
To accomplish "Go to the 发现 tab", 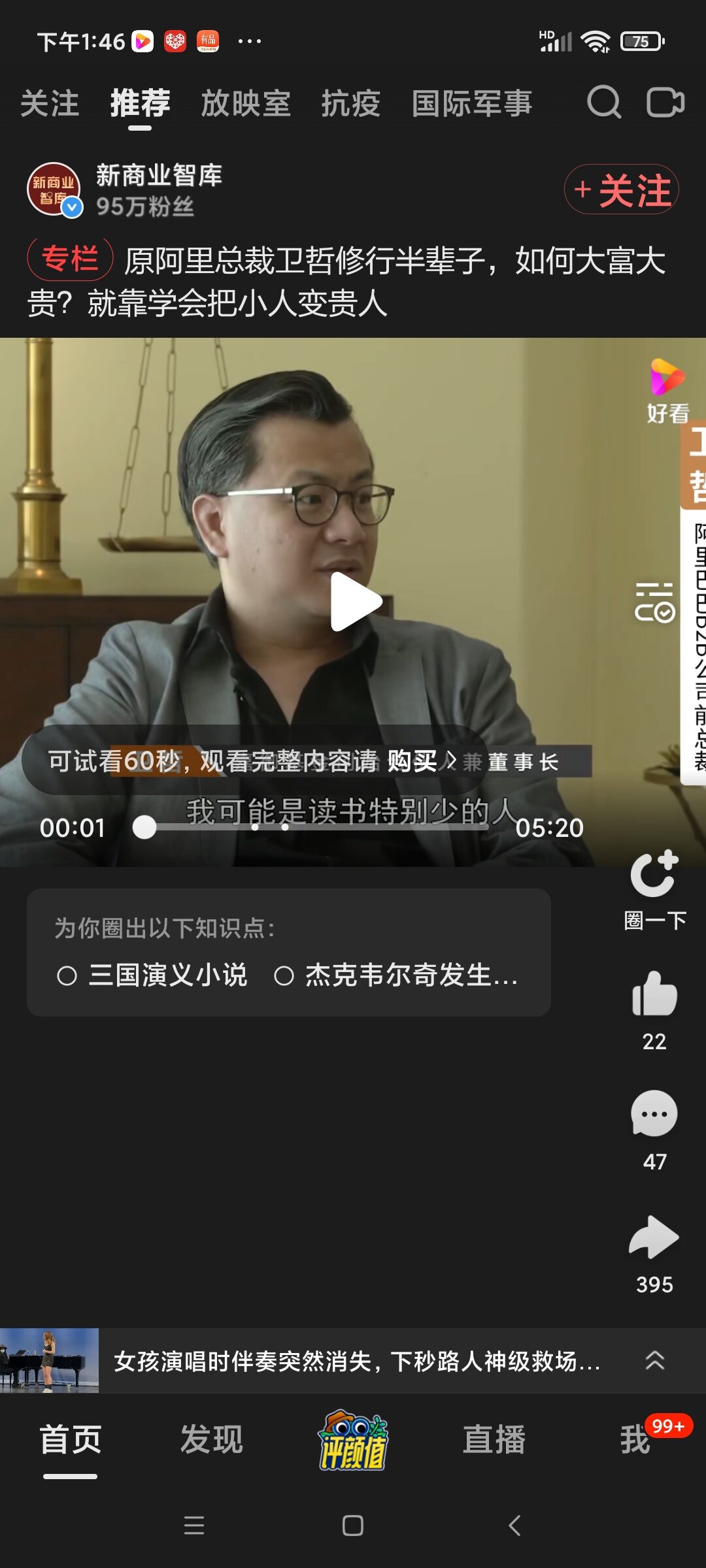I will click(x=212, y=1440).
